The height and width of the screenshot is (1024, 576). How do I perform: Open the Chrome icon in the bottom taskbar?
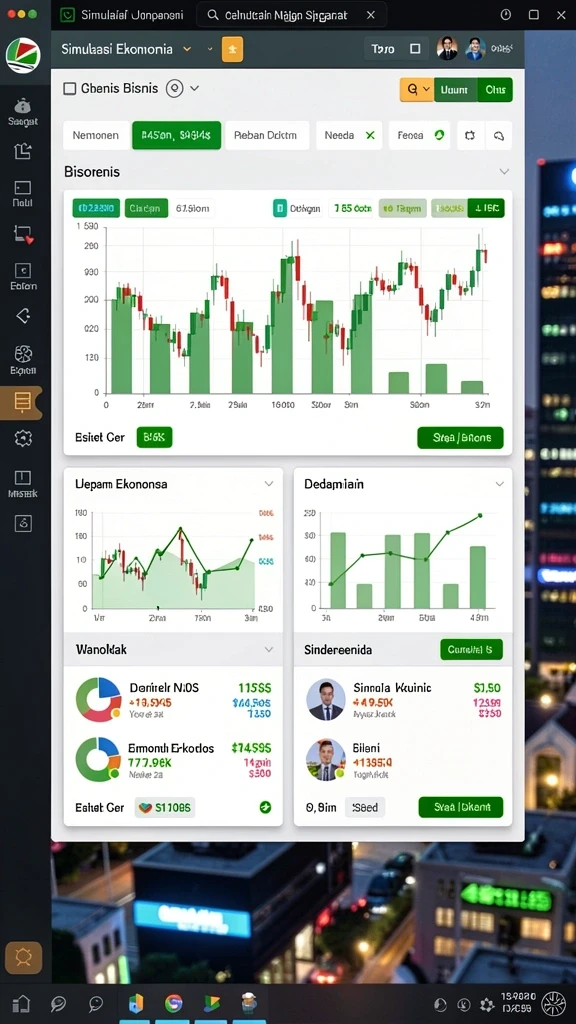click(x=173, y=1003)
